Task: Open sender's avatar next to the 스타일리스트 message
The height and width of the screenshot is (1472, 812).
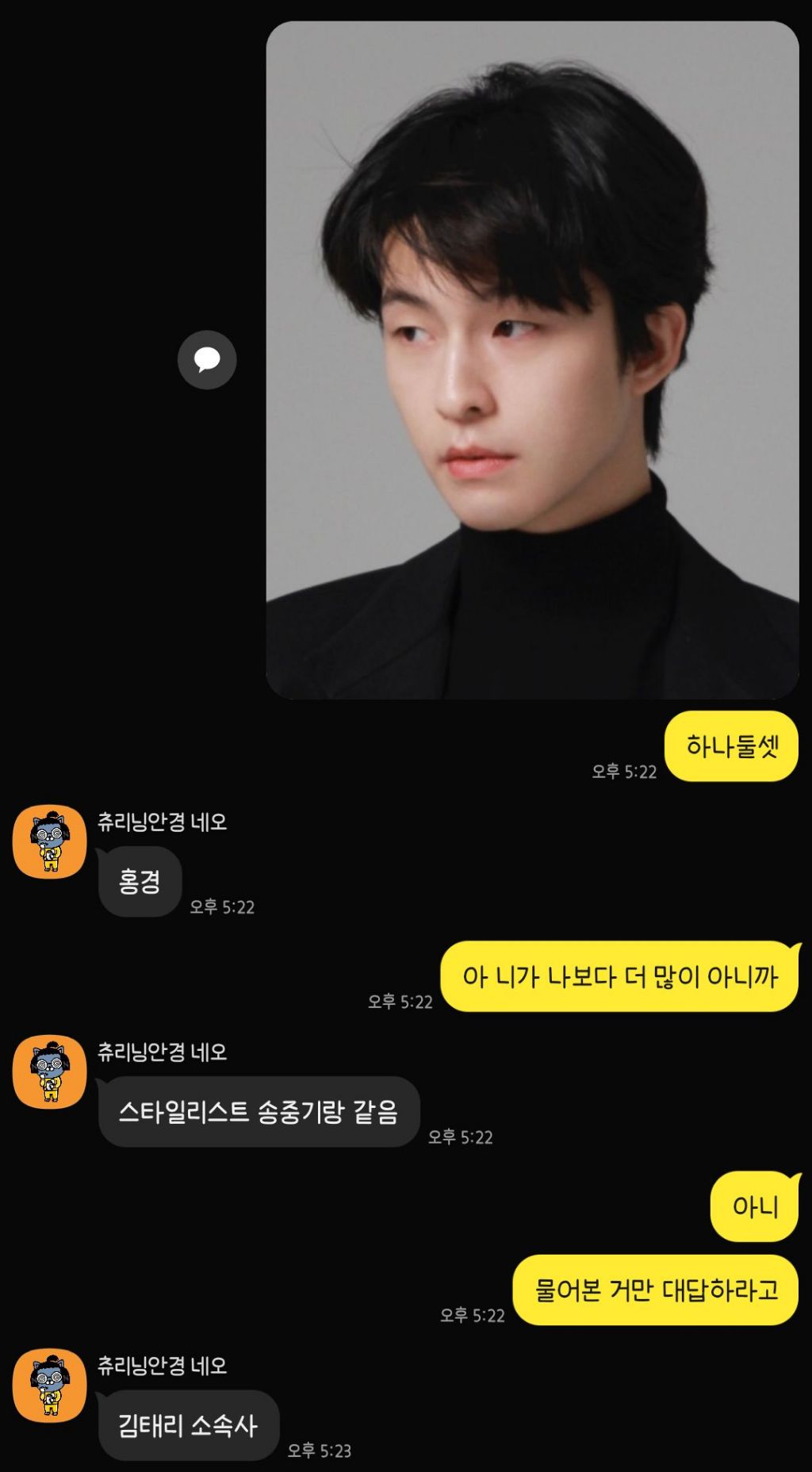Action: (49, 1071)
